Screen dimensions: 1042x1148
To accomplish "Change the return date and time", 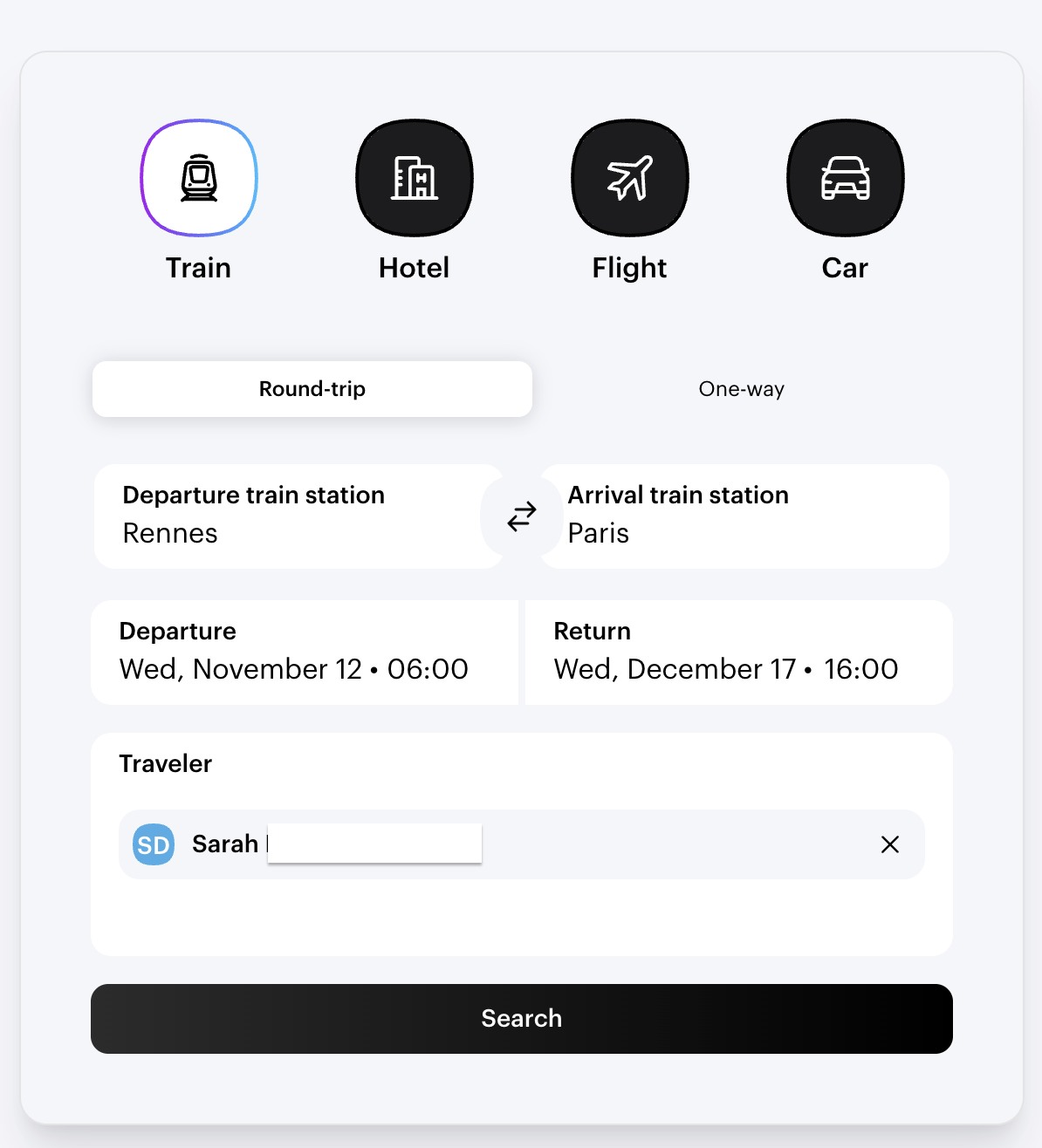I will coord(737,652).
